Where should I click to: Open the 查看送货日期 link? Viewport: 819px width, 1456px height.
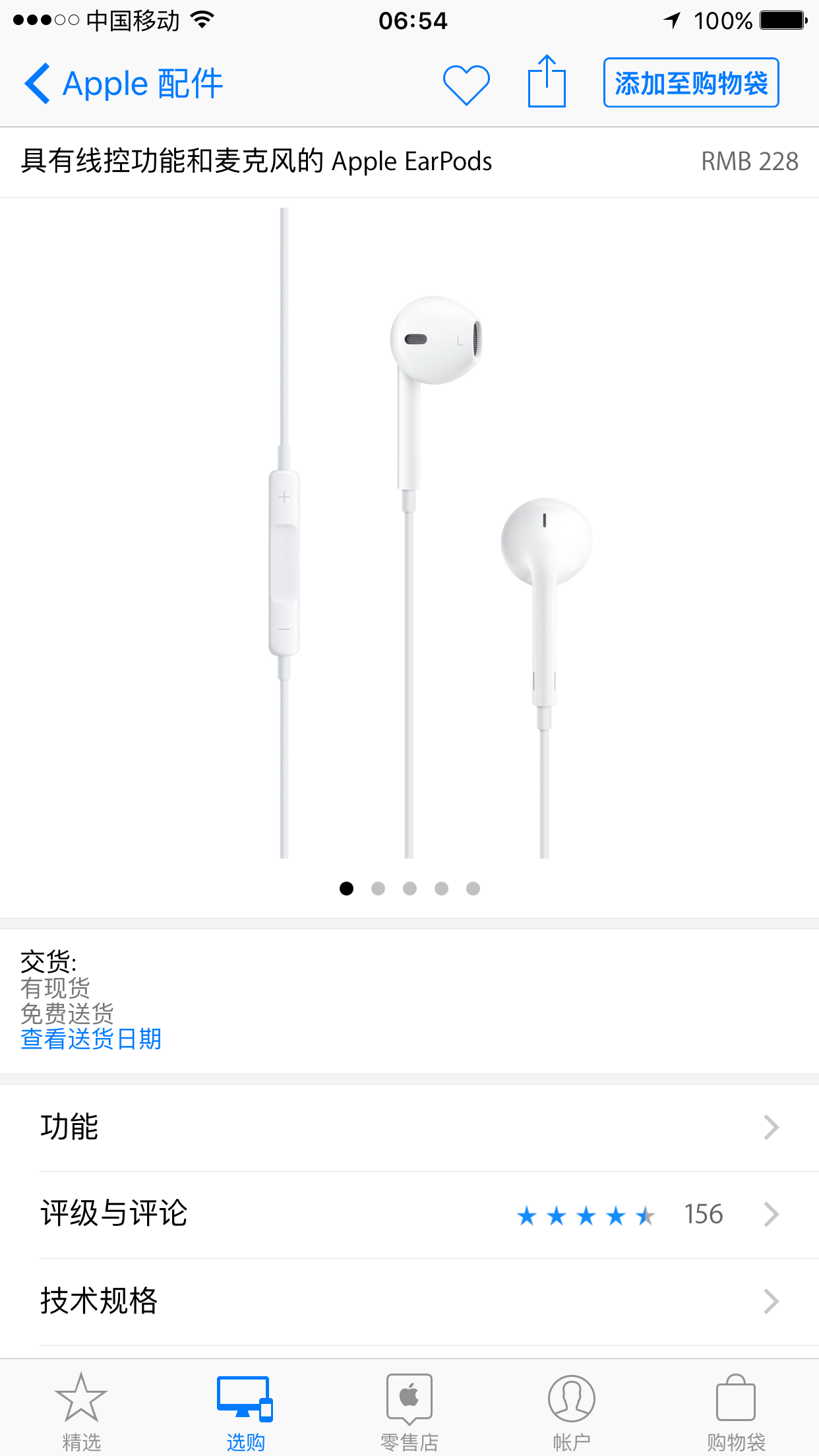91,1039
